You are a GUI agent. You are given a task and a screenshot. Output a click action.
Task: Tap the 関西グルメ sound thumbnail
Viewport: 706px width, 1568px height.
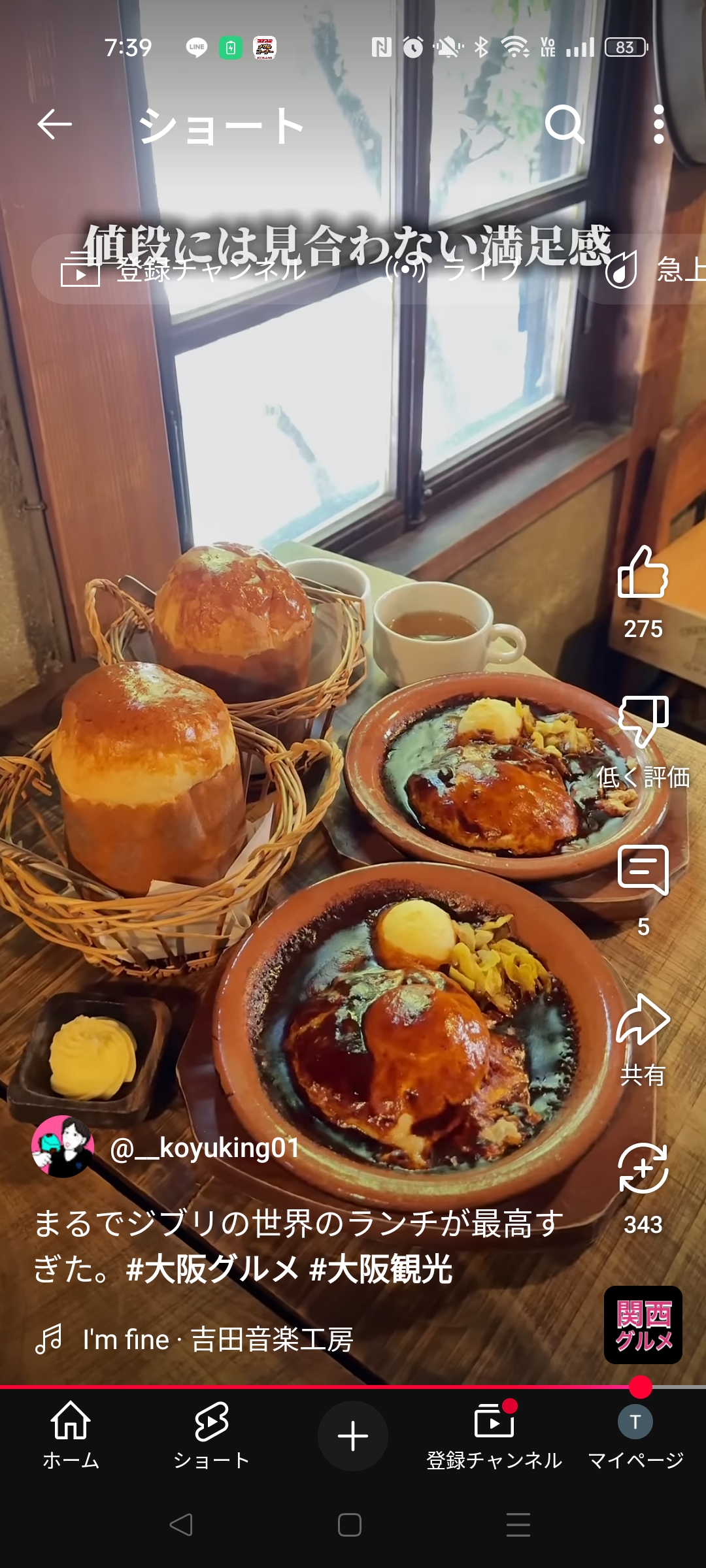click(x=643, y=1325)
